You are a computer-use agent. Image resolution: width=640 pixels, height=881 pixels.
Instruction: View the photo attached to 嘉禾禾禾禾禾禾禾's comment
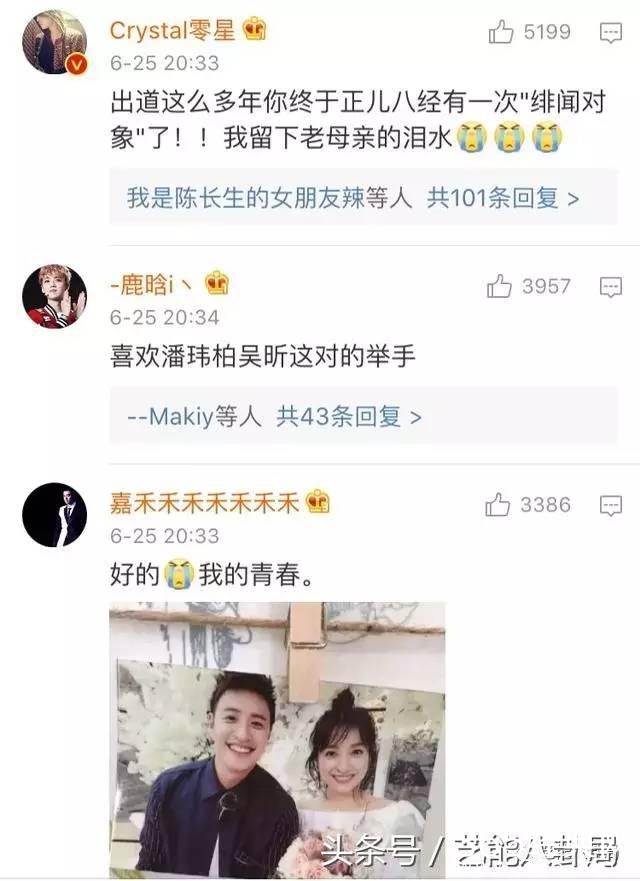[277, 738]
